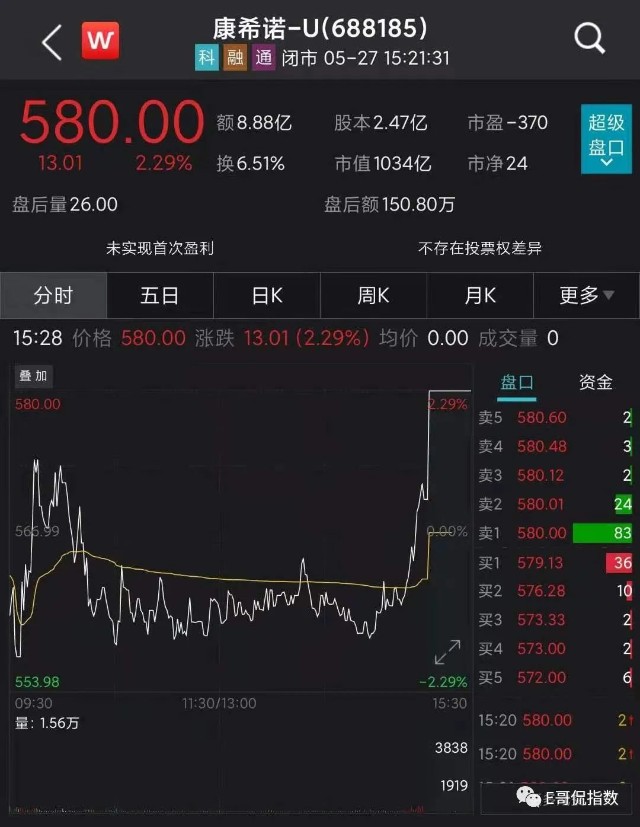Expand the 更多 chart options dropdown

pos(586,295)
